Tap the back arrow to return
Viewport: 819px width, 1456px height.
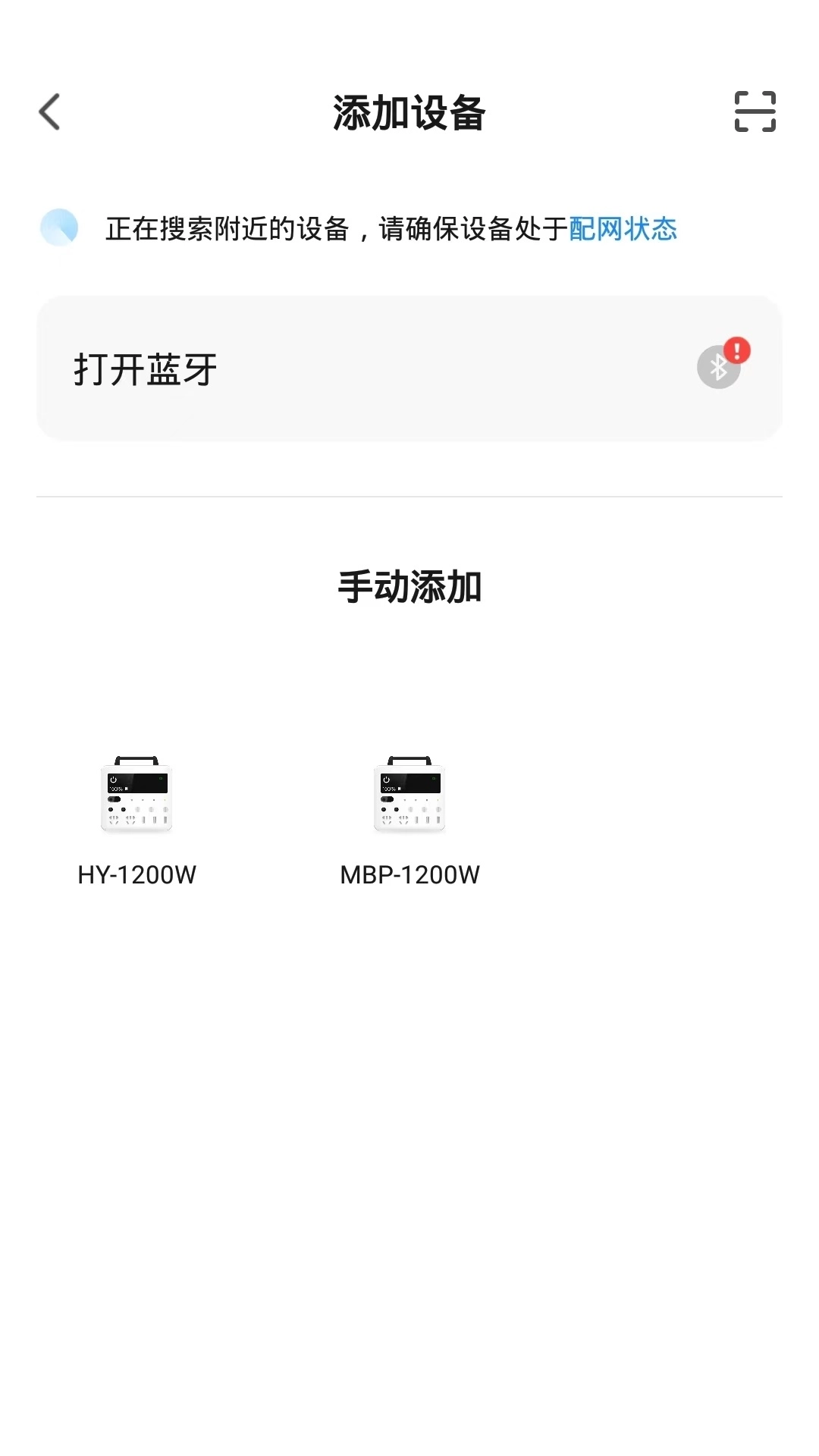(50, 112)
